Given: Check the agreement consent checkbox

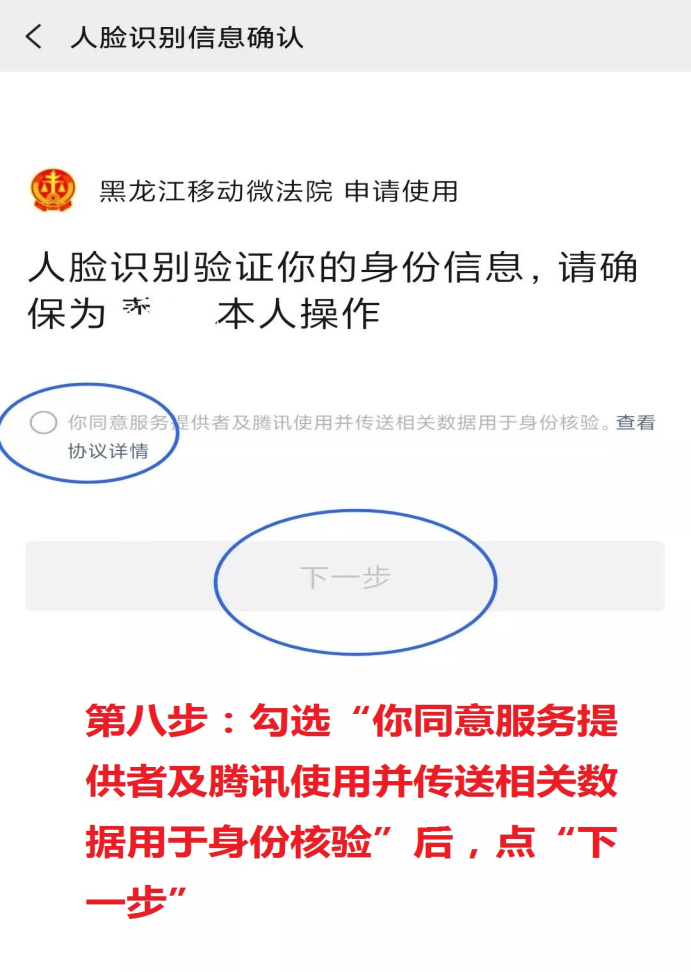Looking at the screenshot, I should (43, 423).
